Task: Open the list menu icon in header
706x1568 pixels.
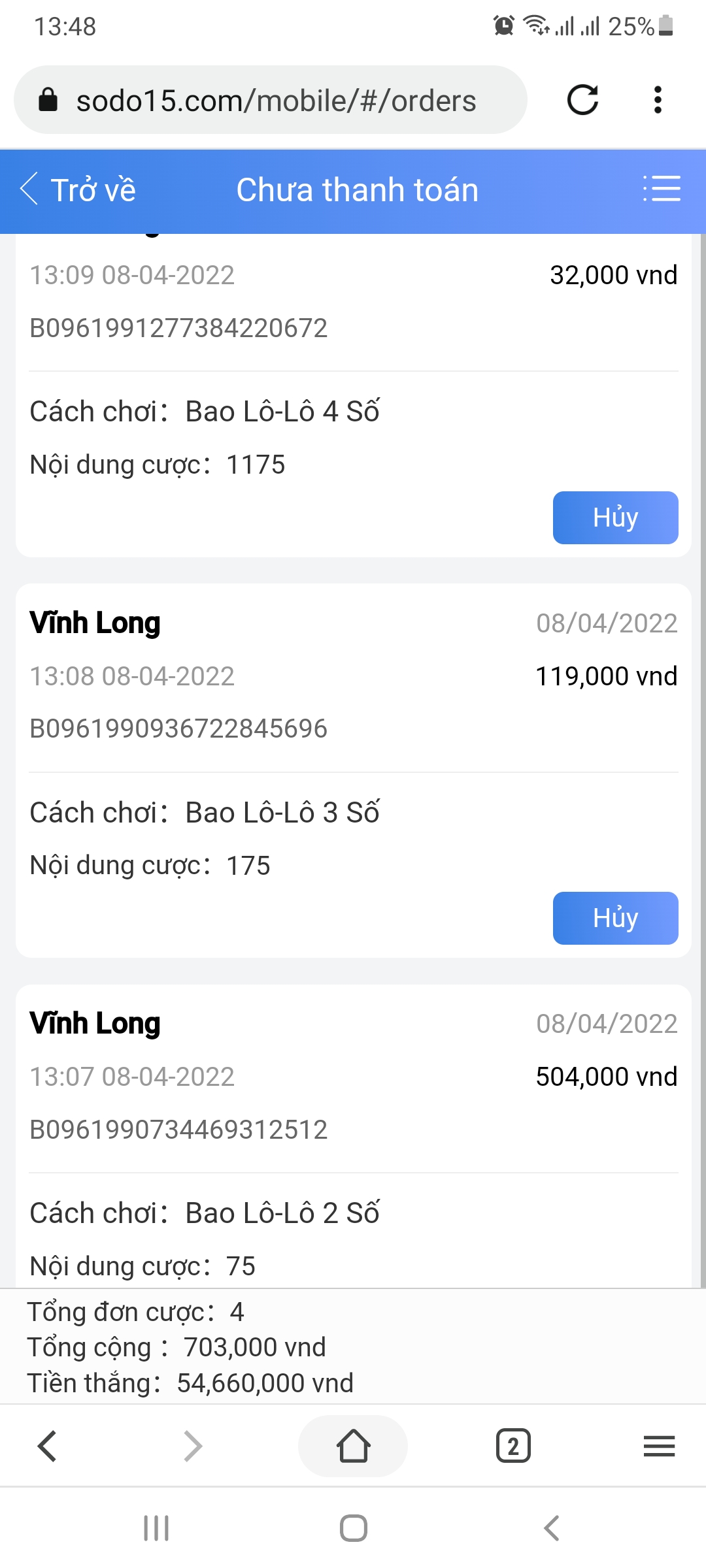Action: (662, 189)
